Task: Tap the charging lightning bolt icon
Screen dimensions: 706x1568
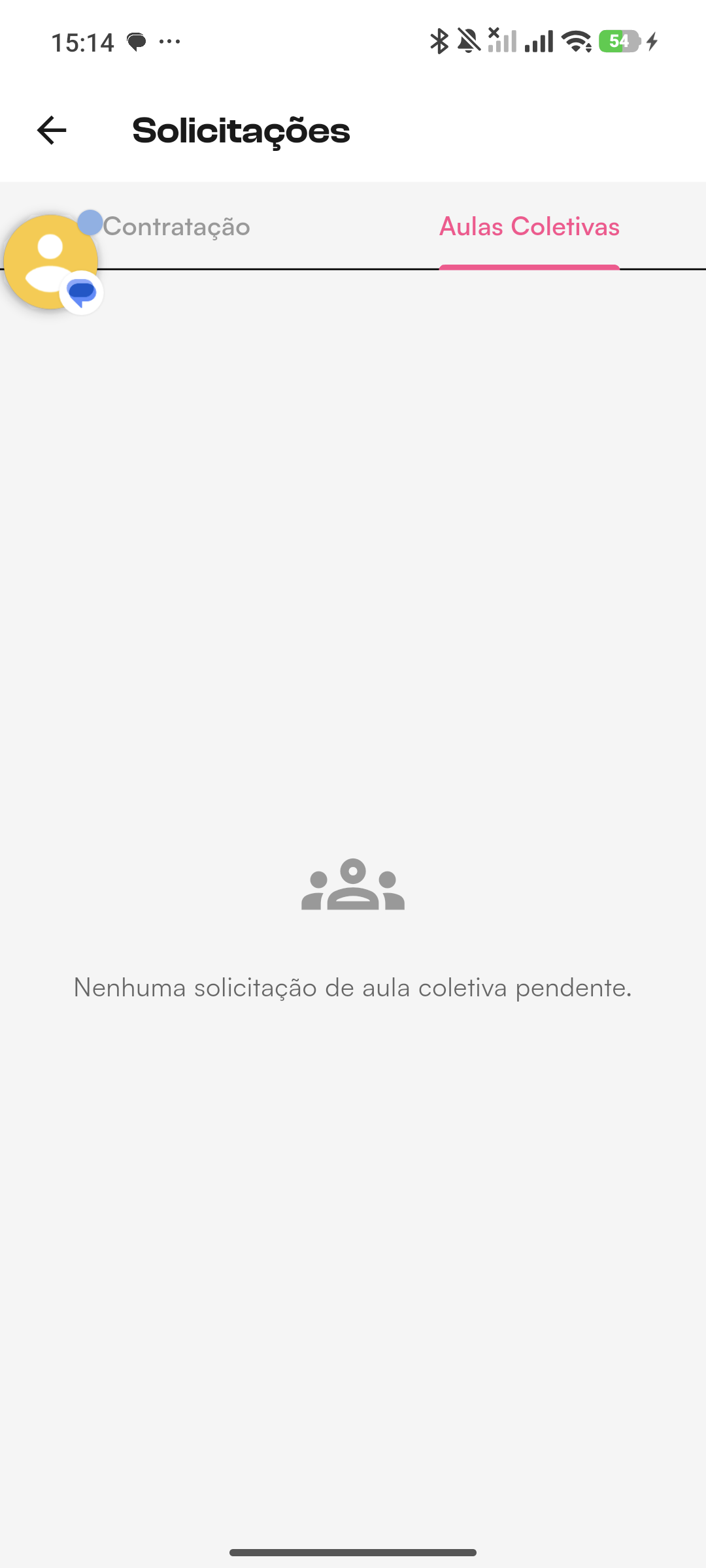Action: click(x=652, y=41)
